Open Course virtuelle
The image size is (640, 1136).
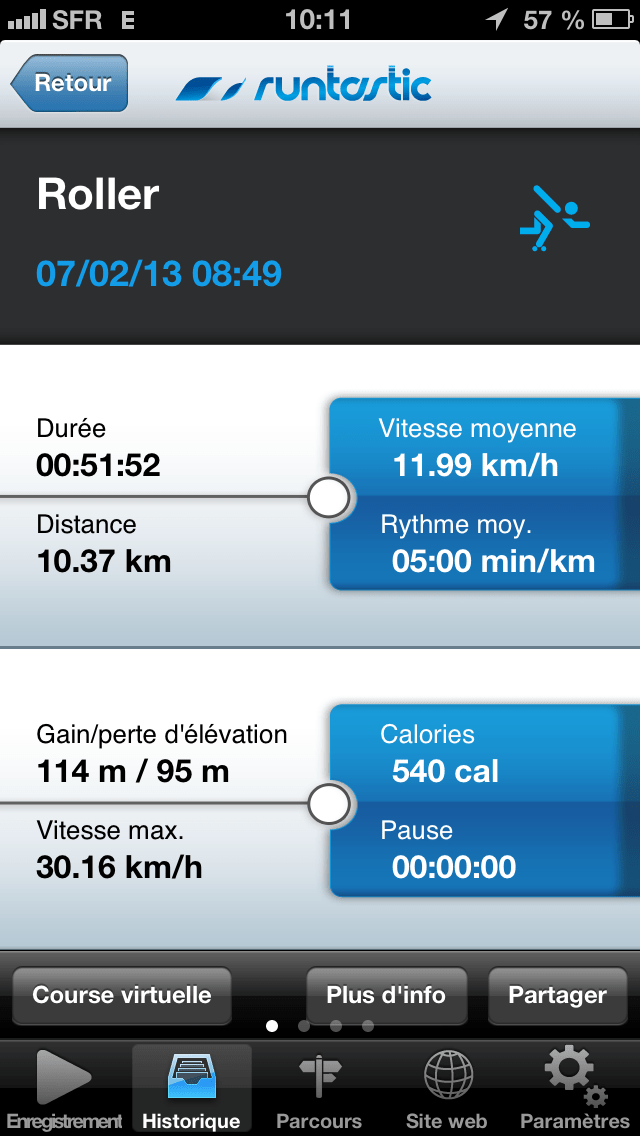(x=122, y=995)
